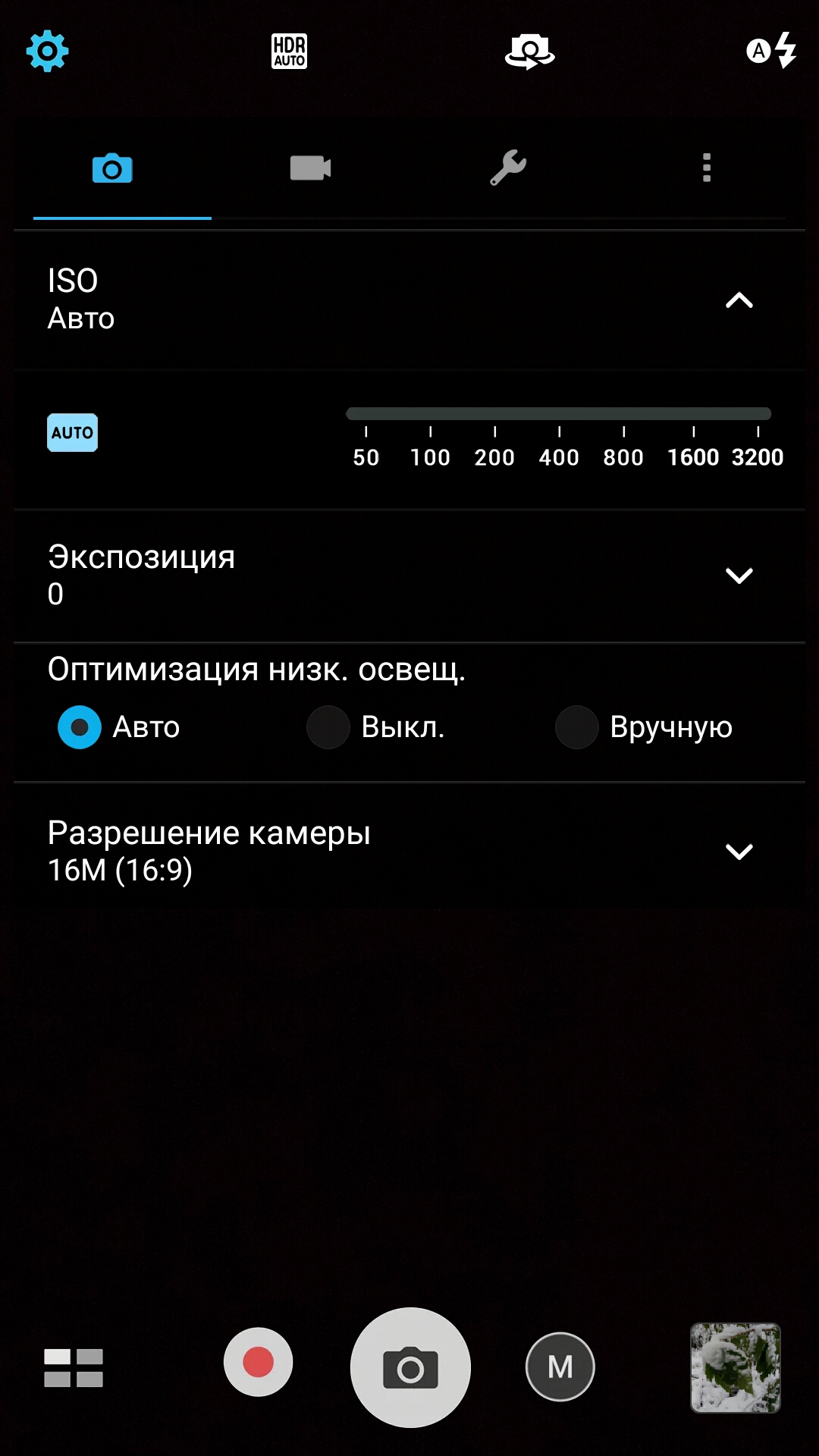Open the last photo thumbnail
The height and width of the screenshot is (1456, 819).
(736, 1368)
